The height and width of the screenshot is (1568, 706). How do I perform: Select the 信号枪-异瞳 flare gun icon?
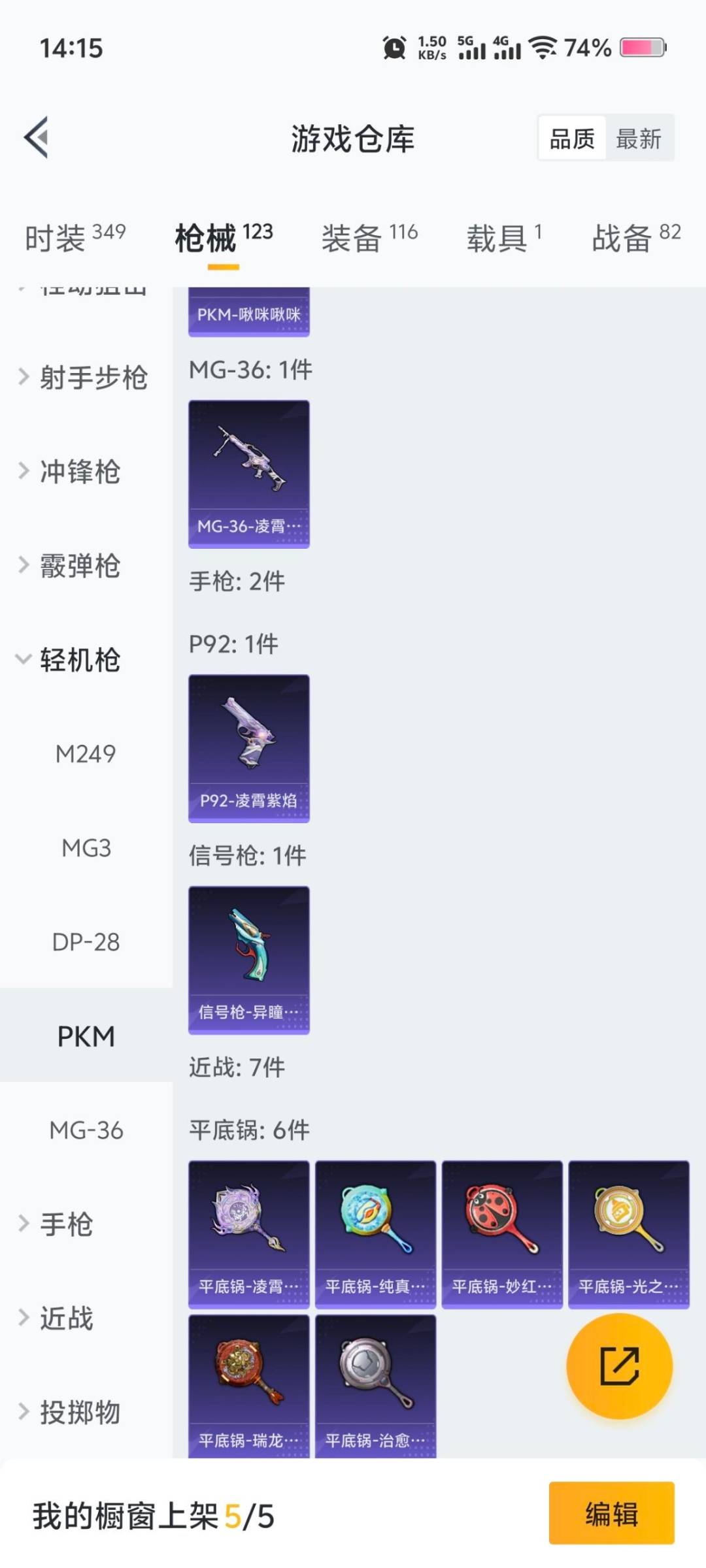[248, 957]
